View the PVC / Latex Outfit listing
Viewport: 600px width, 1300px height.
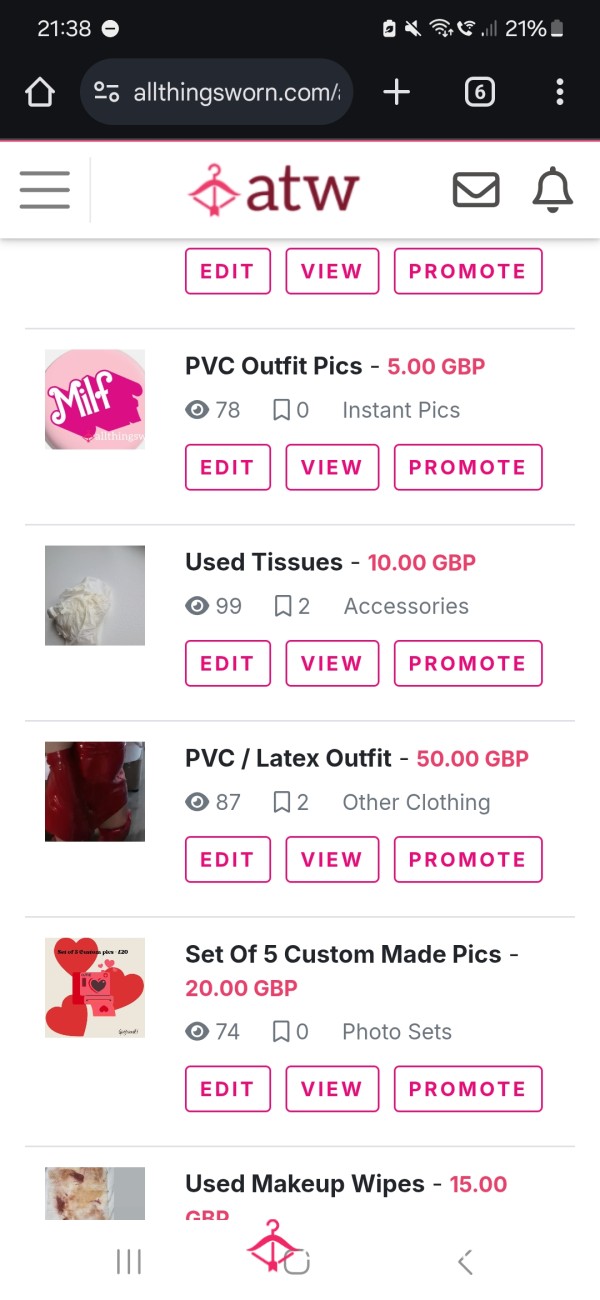pos(332,859)
